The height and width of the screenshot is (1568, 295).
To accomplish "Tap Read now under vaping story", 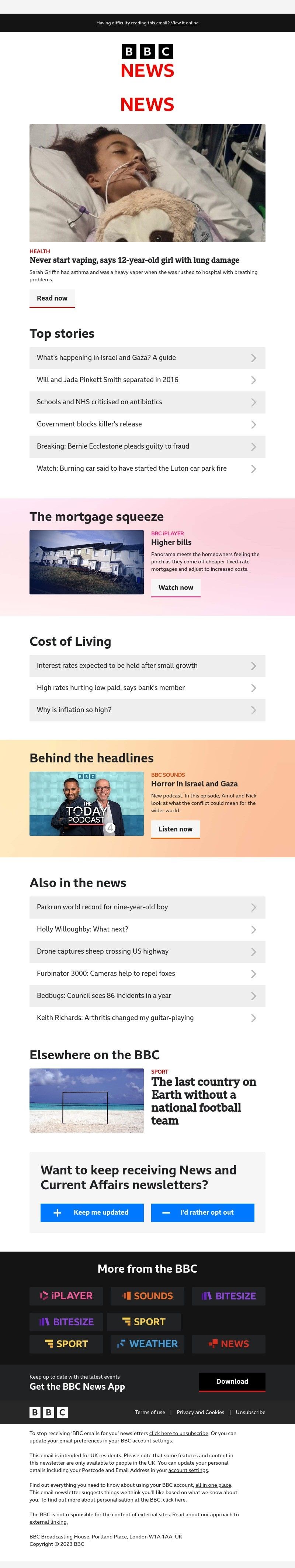I will click(52, 298).
